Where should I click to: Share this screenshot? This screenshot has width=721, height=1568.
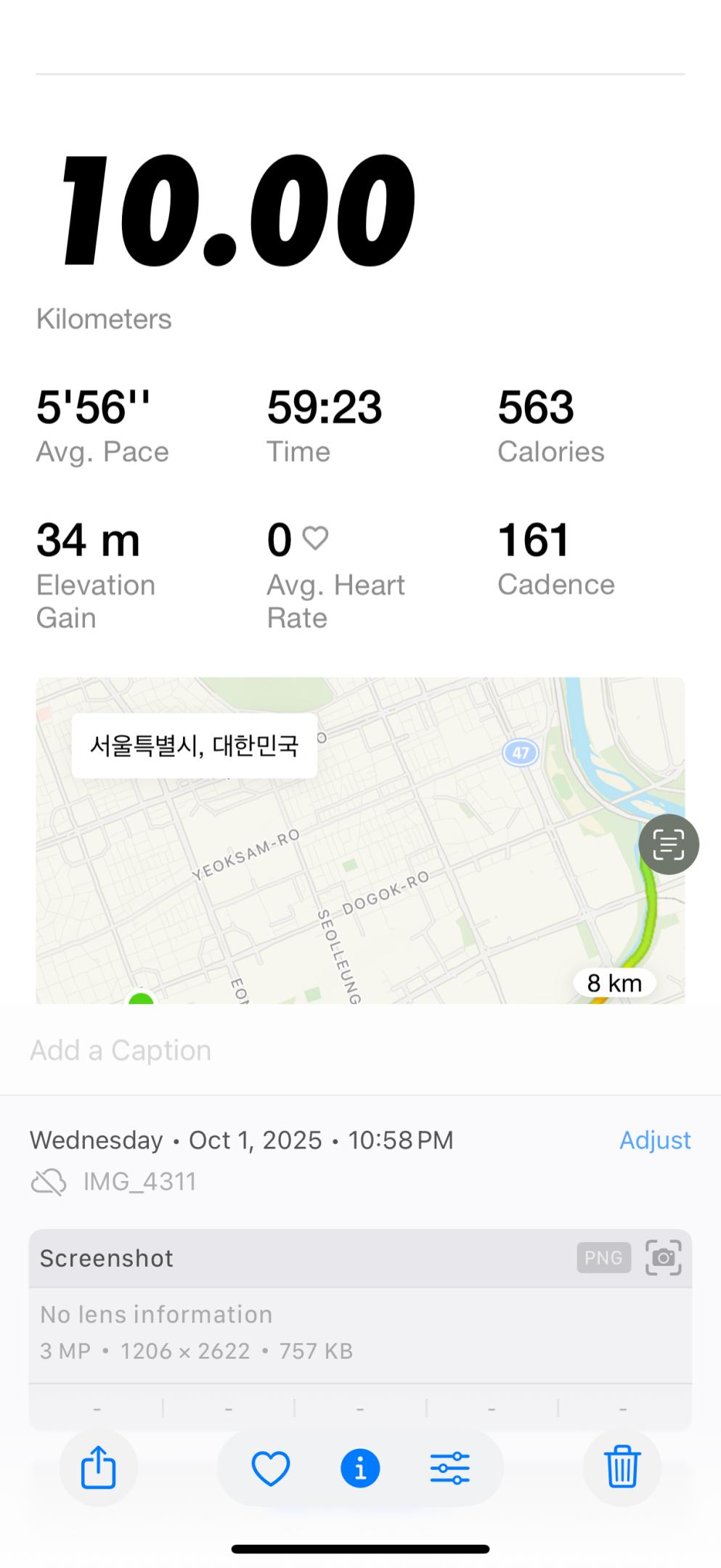98,1468
